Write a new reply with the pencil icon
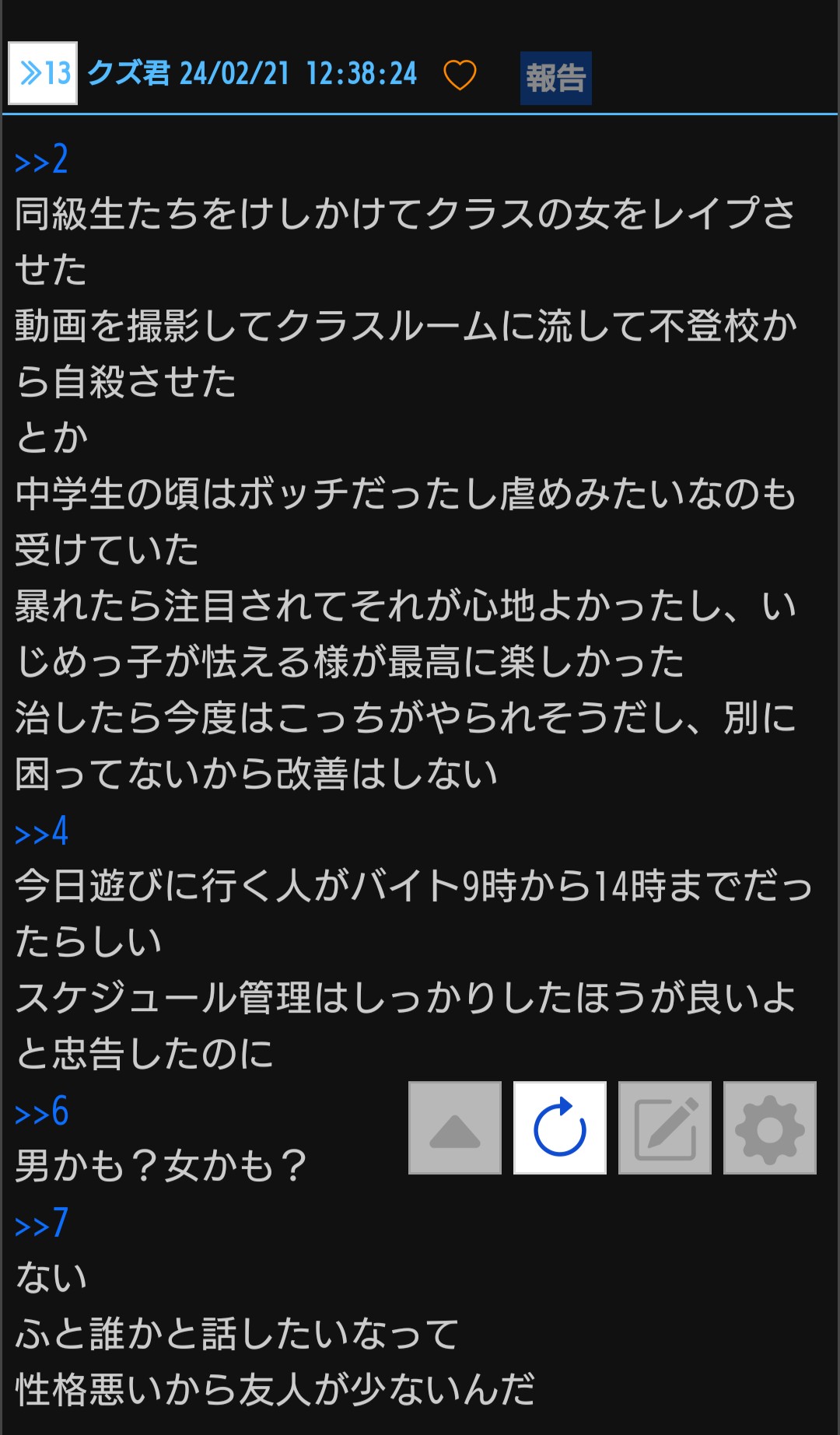This screenshot has width=840, height=1435. (665, 1128)
